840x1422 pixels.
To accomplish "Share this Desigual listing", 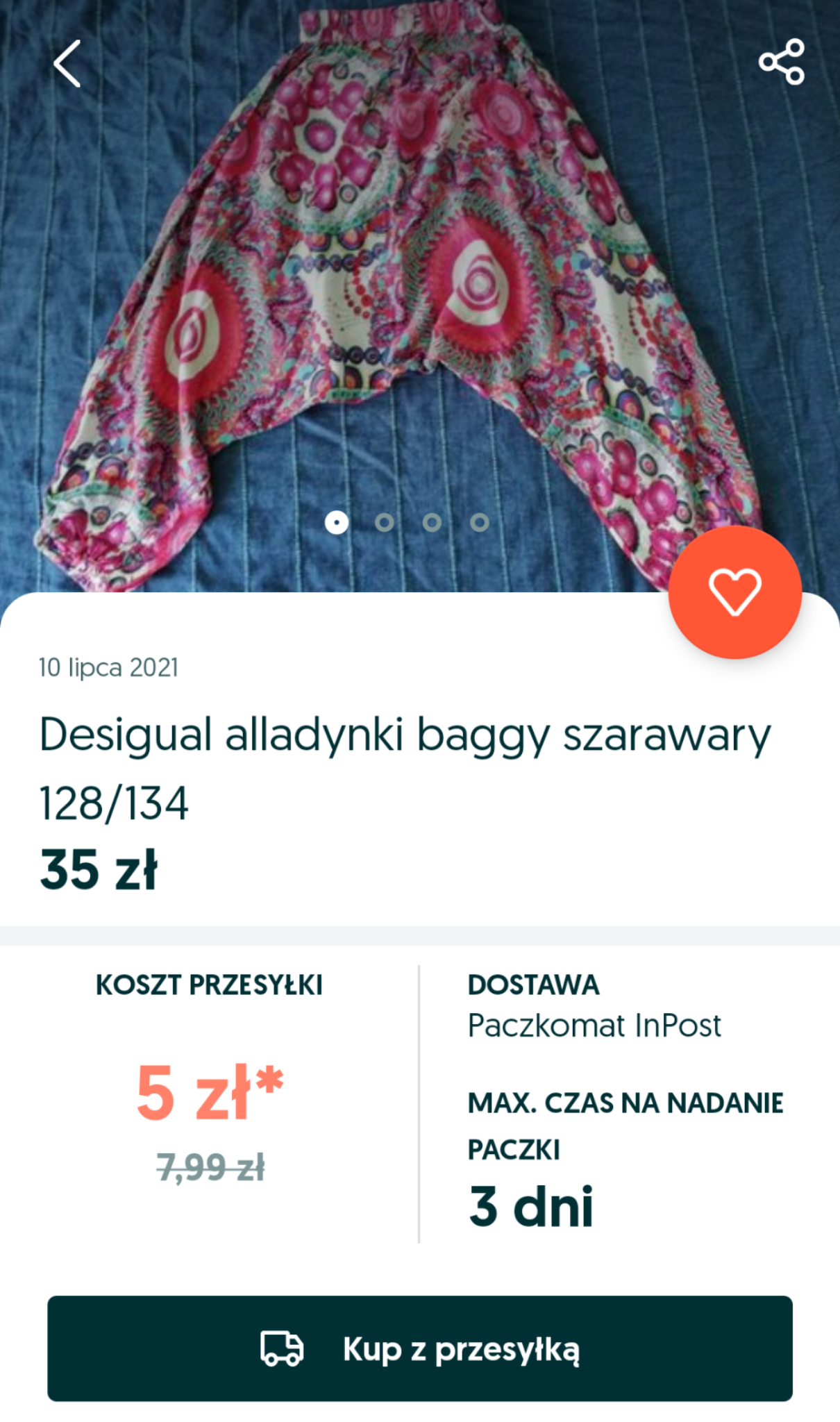I will pos(782,62).
